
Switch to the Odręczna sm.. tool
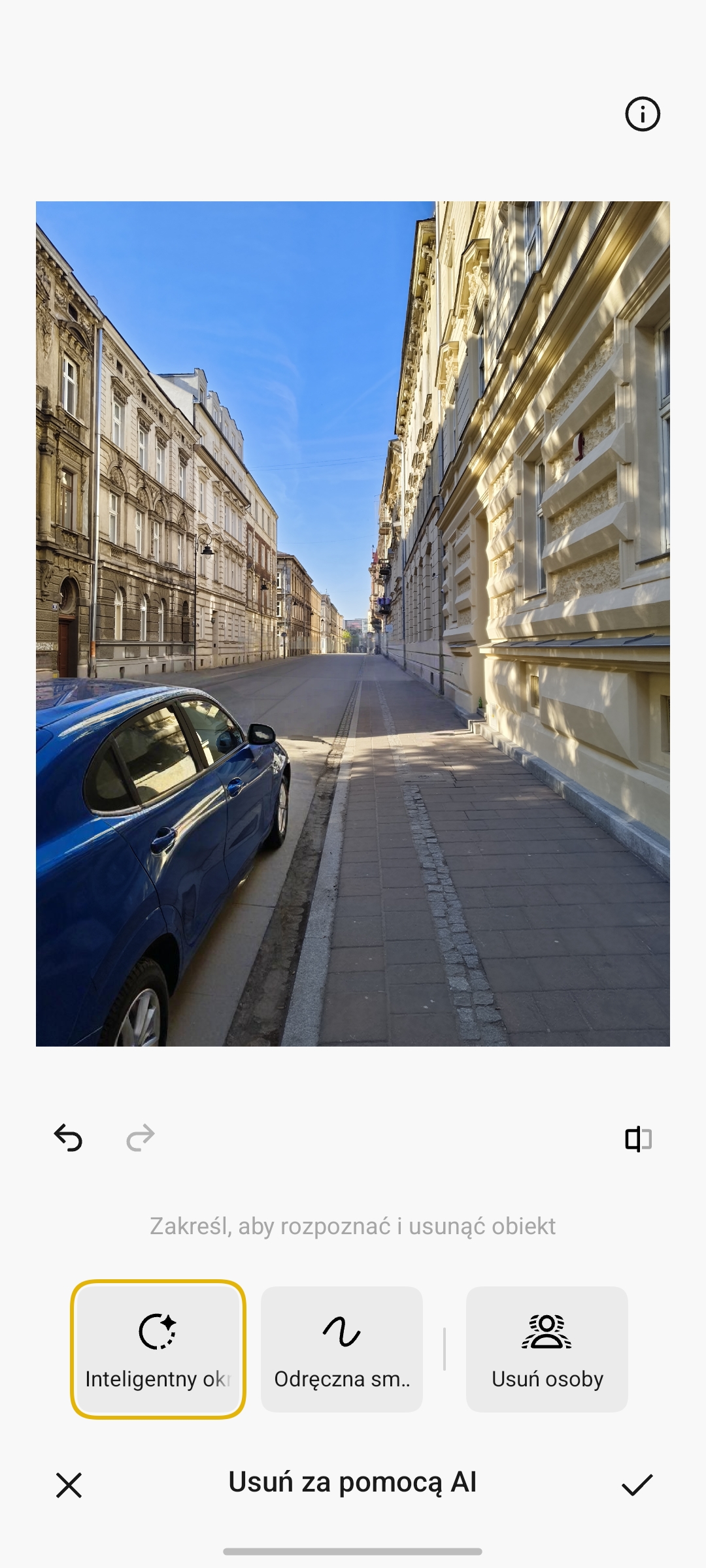click(x=342, y=1349)
